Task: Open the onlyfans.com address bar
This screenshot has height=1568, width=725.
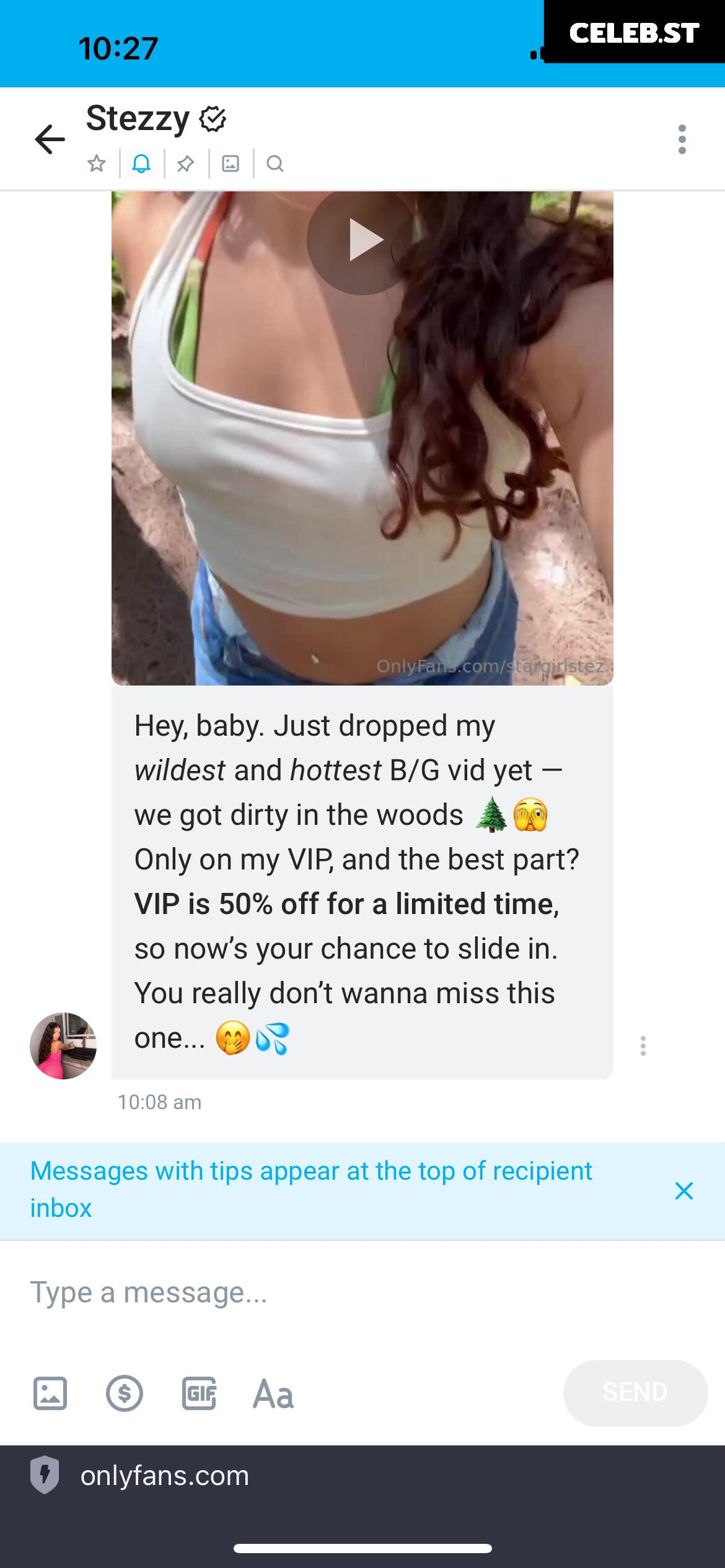Action: pos(164,1476)
